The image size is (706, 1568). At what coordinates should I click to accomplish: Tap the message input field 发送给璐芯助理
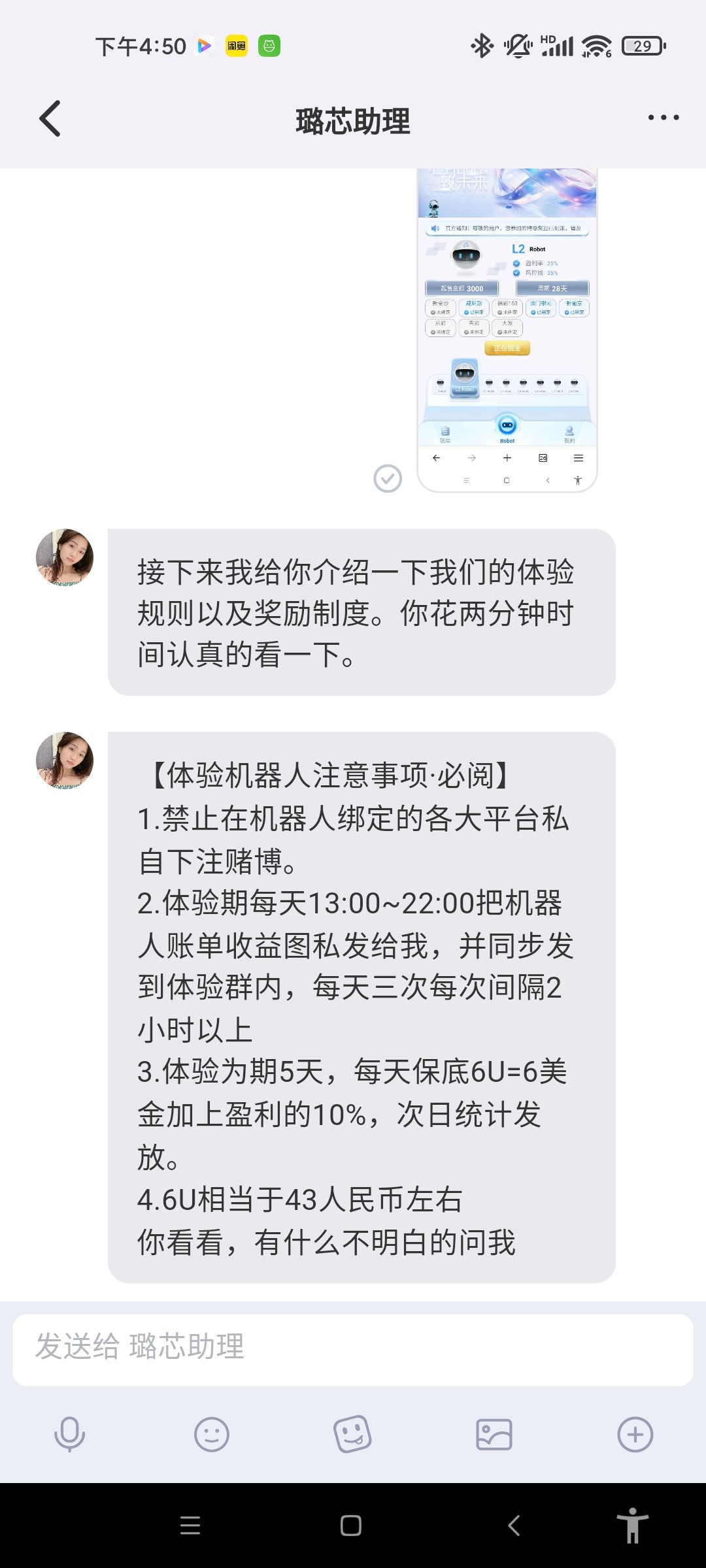353,1348
